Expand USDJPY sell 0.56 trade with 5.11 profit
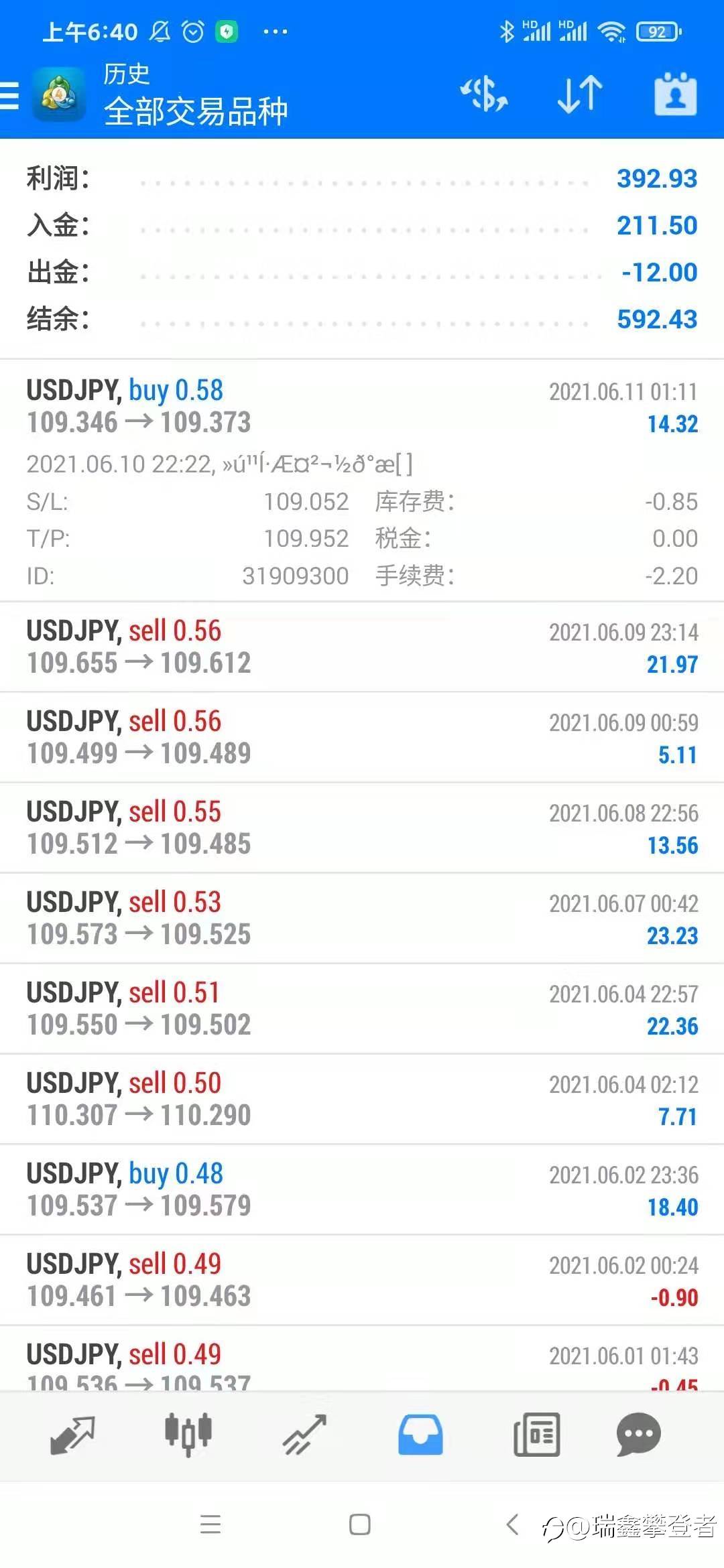The width and height of the screenshot is (724, 1568). (362, 737)
